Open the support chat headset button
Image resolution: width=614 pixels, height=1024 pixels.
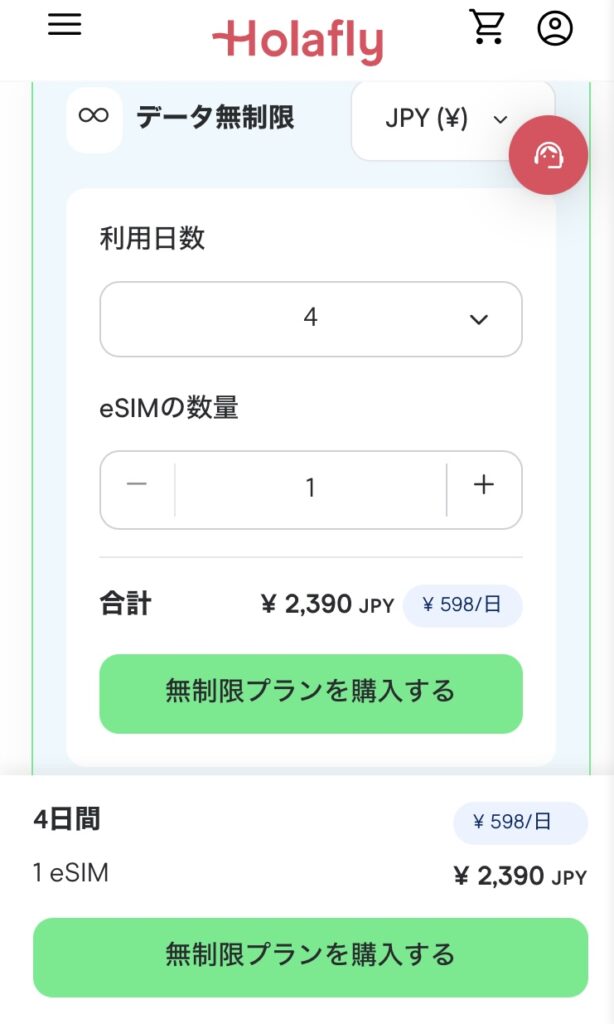click(548, 155)
